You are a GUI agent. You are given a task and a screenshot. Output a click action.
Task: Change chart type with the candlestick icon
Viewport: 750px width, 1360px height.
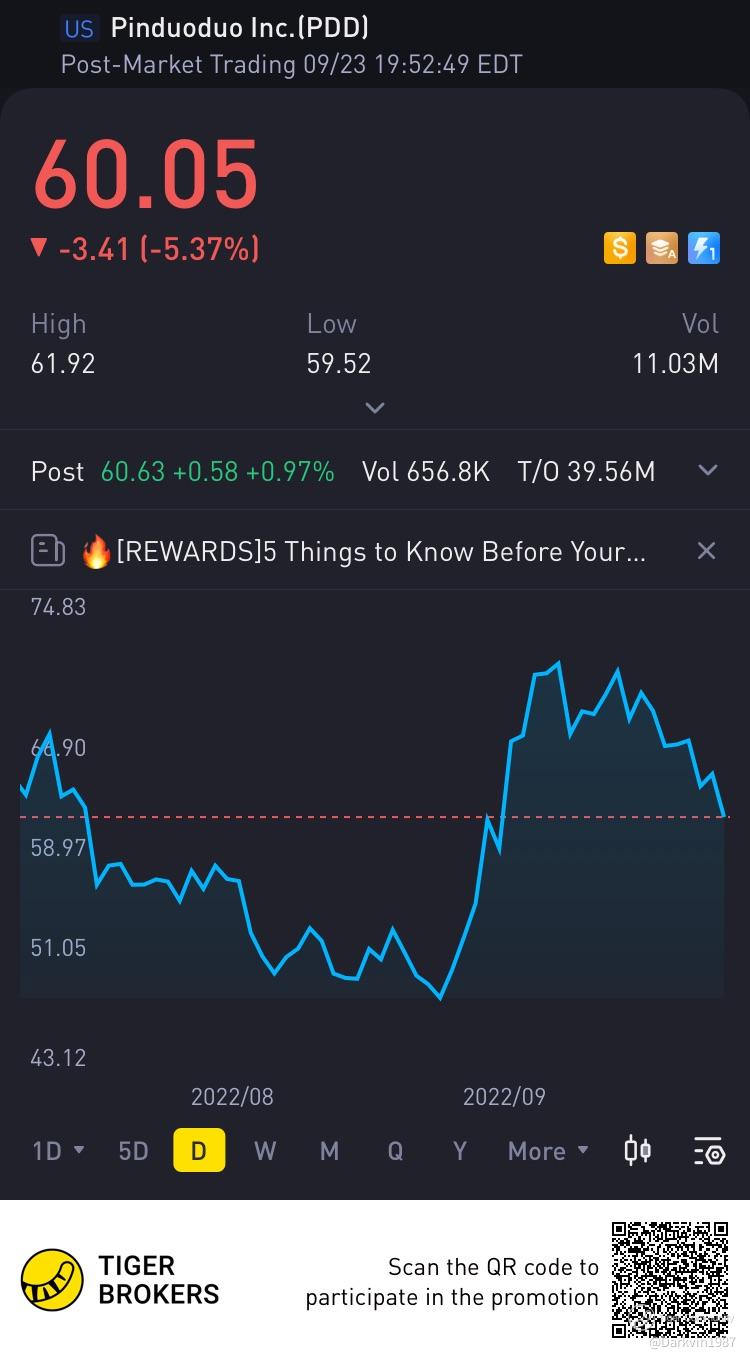point(638,1151)
